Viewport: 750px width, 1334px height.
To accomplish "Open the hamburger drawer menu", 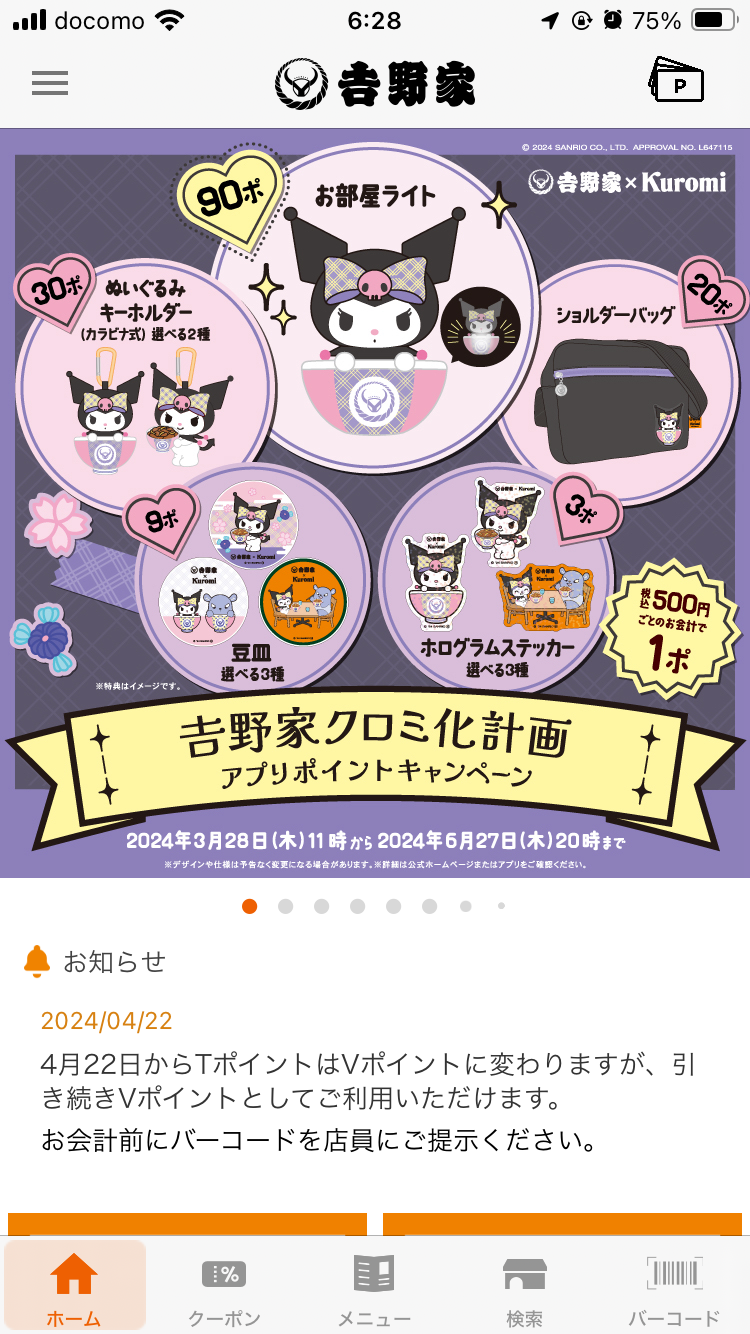I will coord(49,83).
